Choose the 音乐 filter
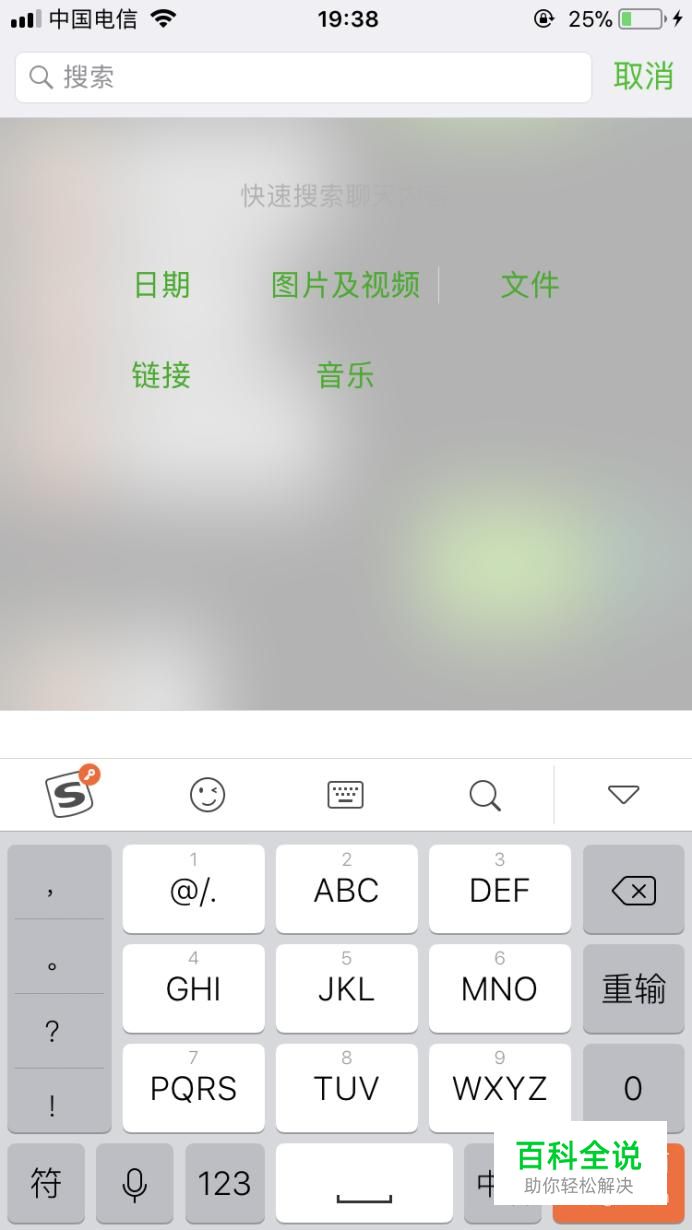 (x=345, y=375)
